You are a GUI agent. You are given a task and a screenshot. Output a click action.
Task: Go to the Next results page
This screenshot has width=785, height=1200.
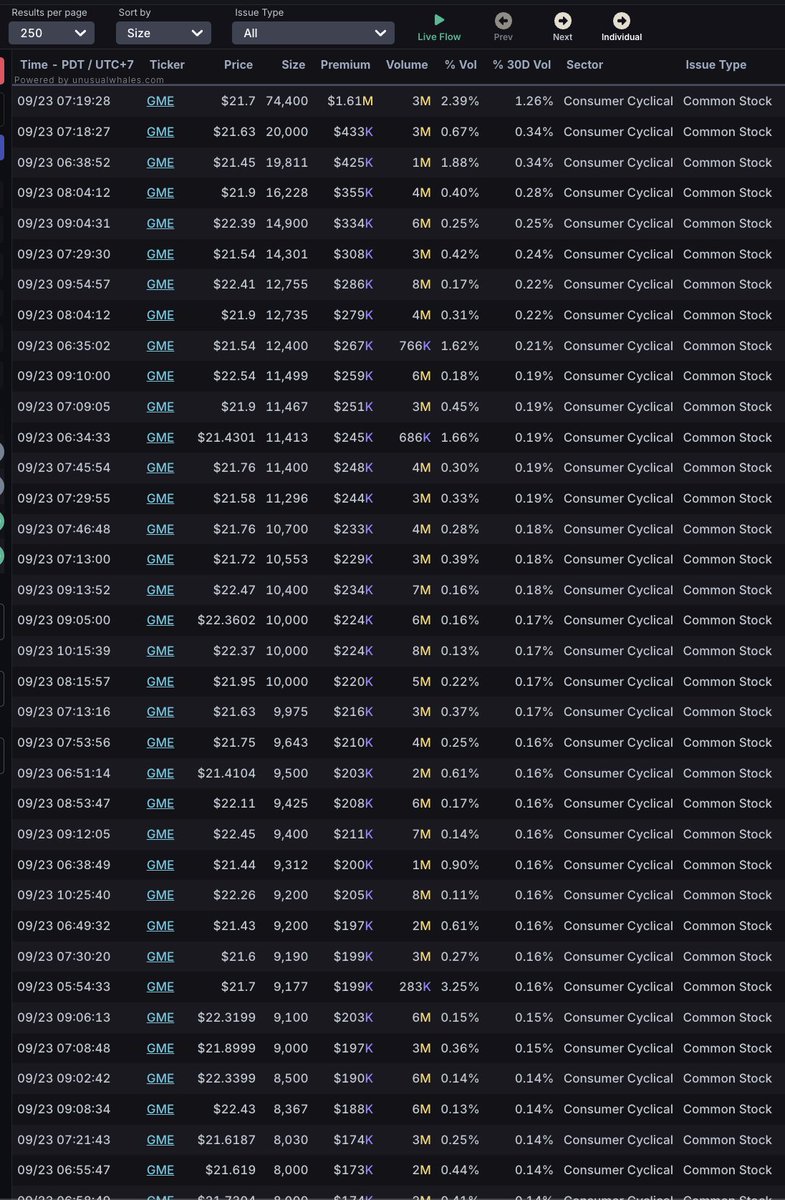pos(563,26)
